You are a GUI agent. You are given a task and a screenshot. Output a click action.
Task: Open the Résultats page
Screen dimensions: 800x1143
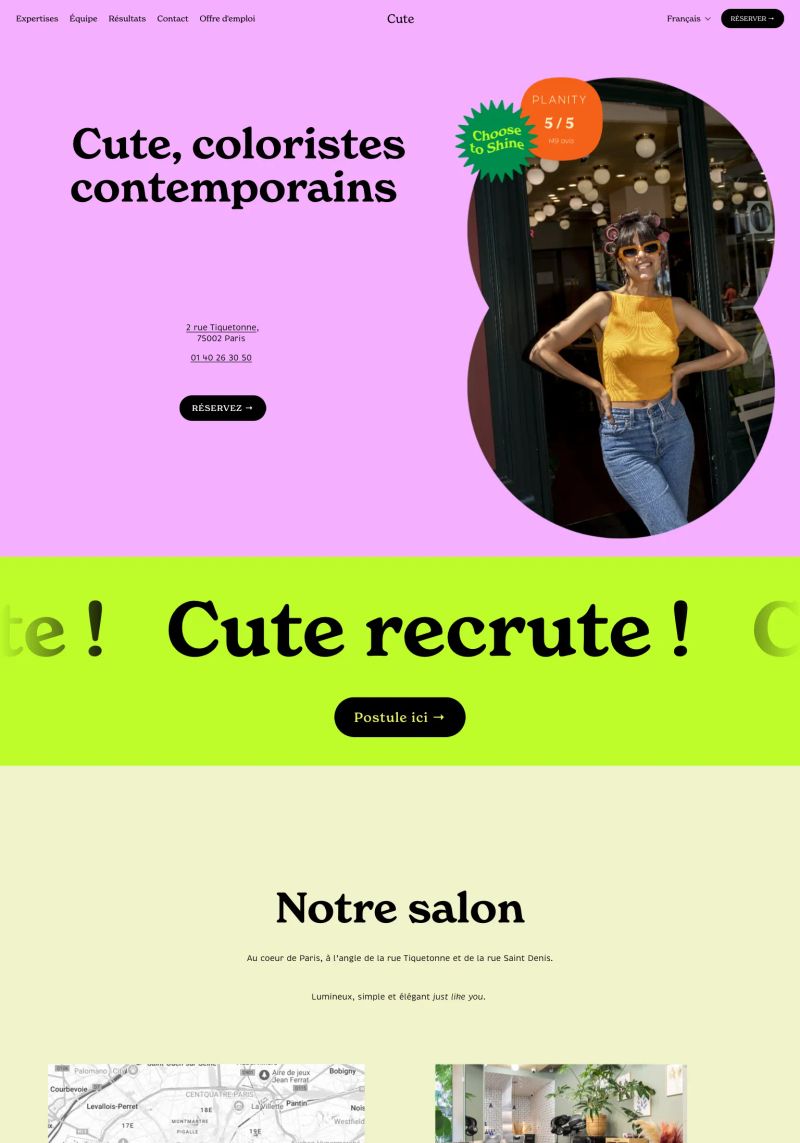[127, 19]
